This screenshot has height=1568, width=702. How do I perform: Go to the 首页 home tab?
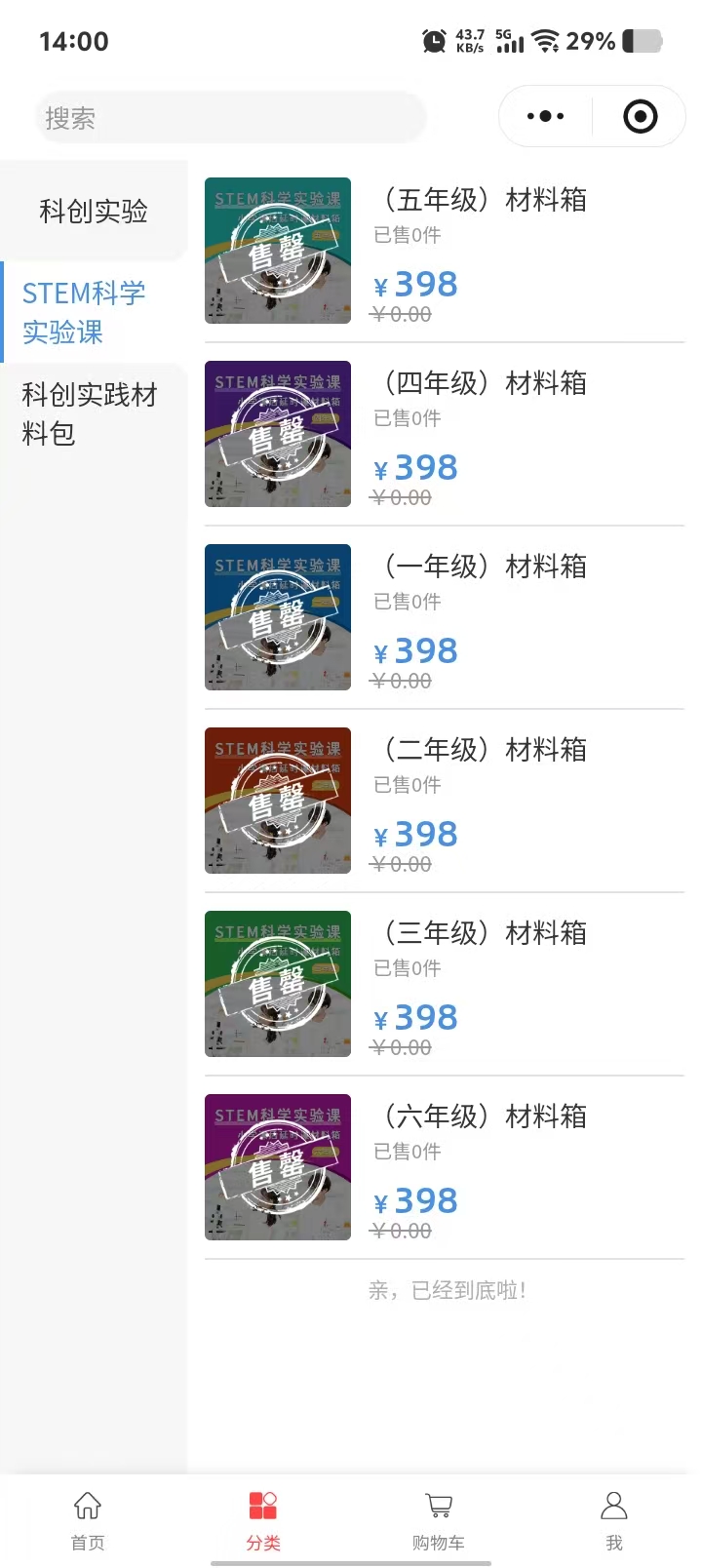coord(88,1519)
